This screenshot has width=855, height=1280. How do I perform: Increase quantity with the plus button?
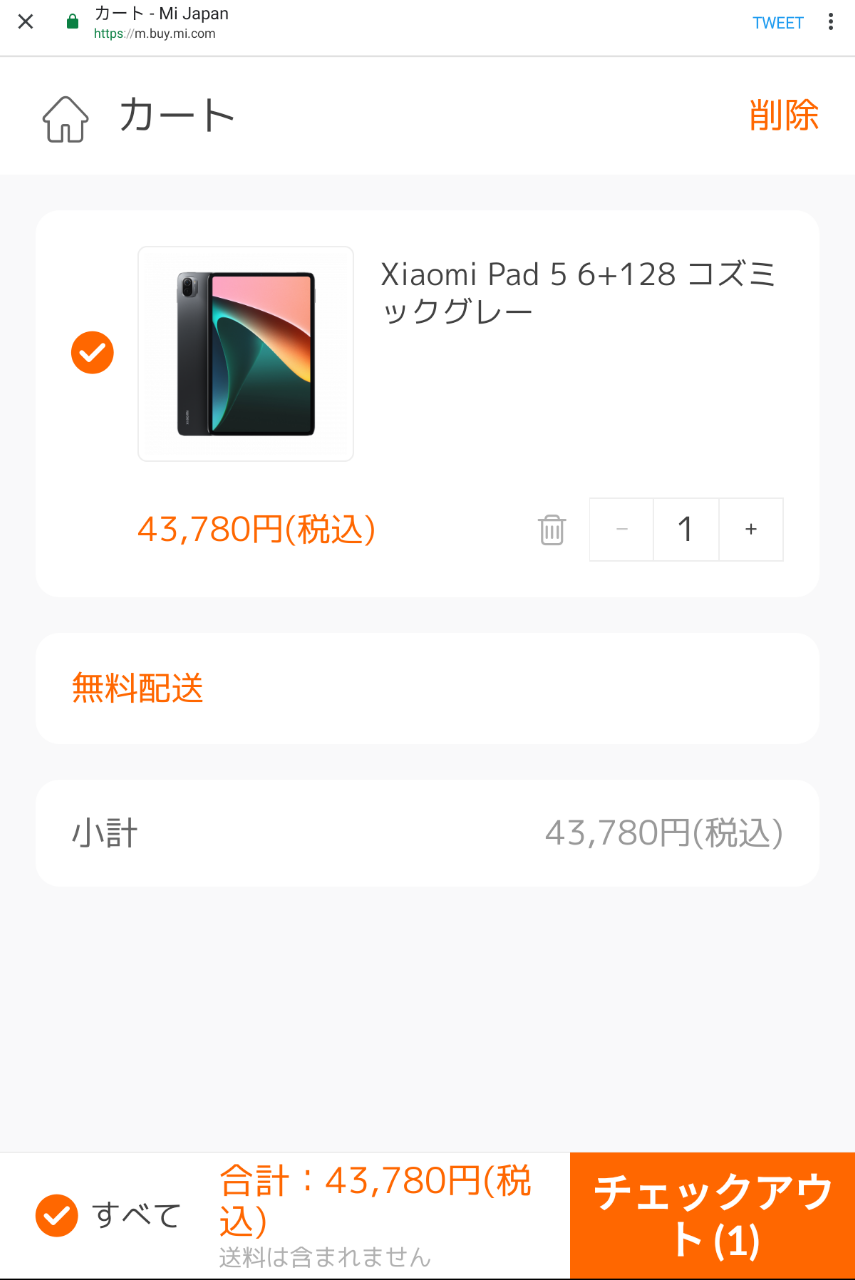click(751, 529)
